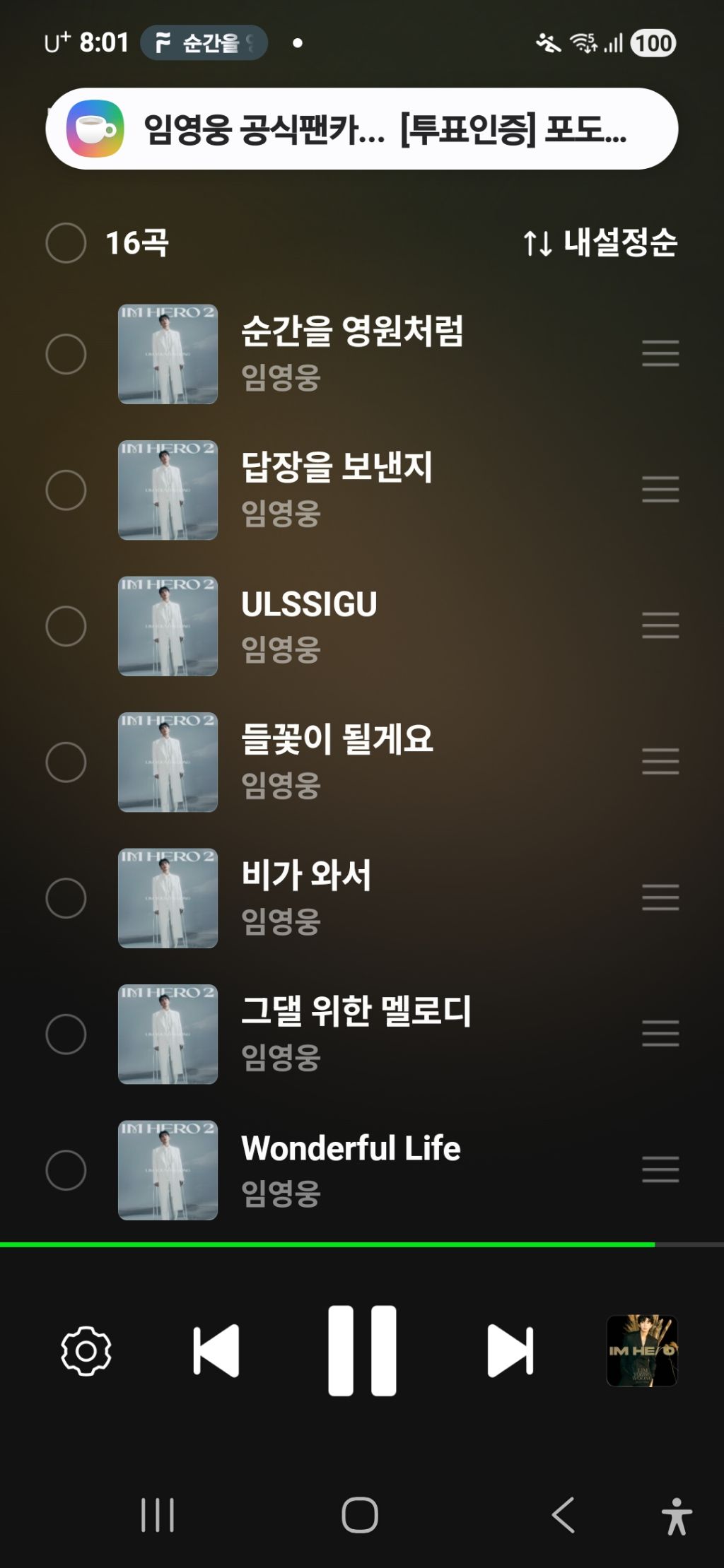Tap the reorder handle for 비가 와서
The width and height of the screenshot is (724, 1568).
[x=660, y=897]
